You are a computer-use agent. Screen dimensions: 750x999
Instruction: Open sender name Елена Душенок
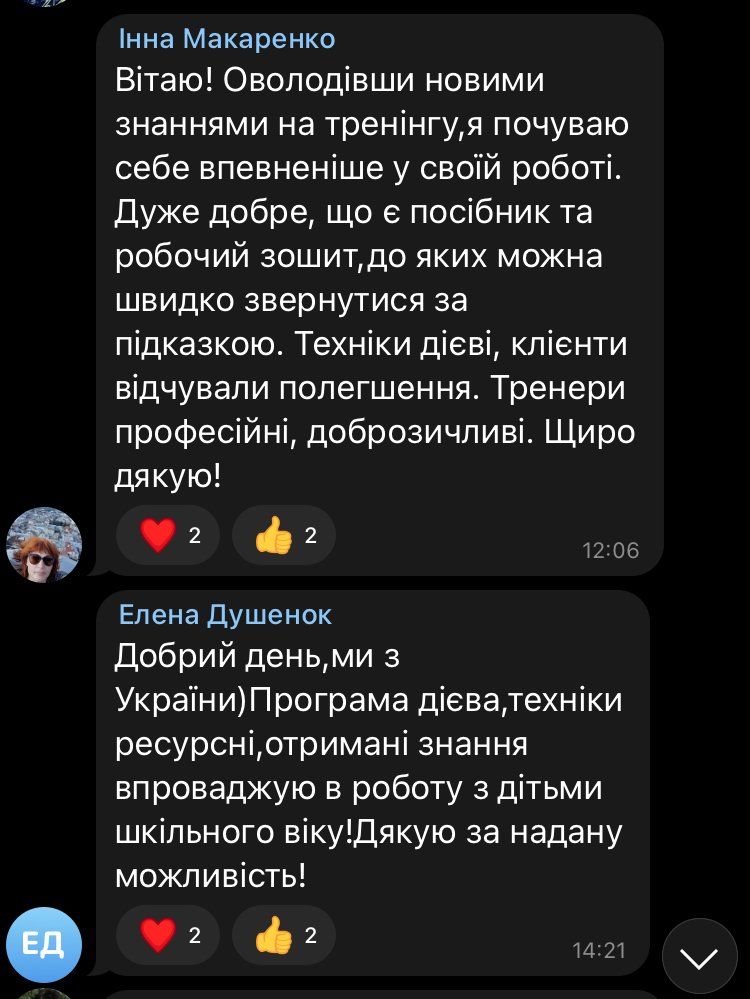tap(225, 614)
